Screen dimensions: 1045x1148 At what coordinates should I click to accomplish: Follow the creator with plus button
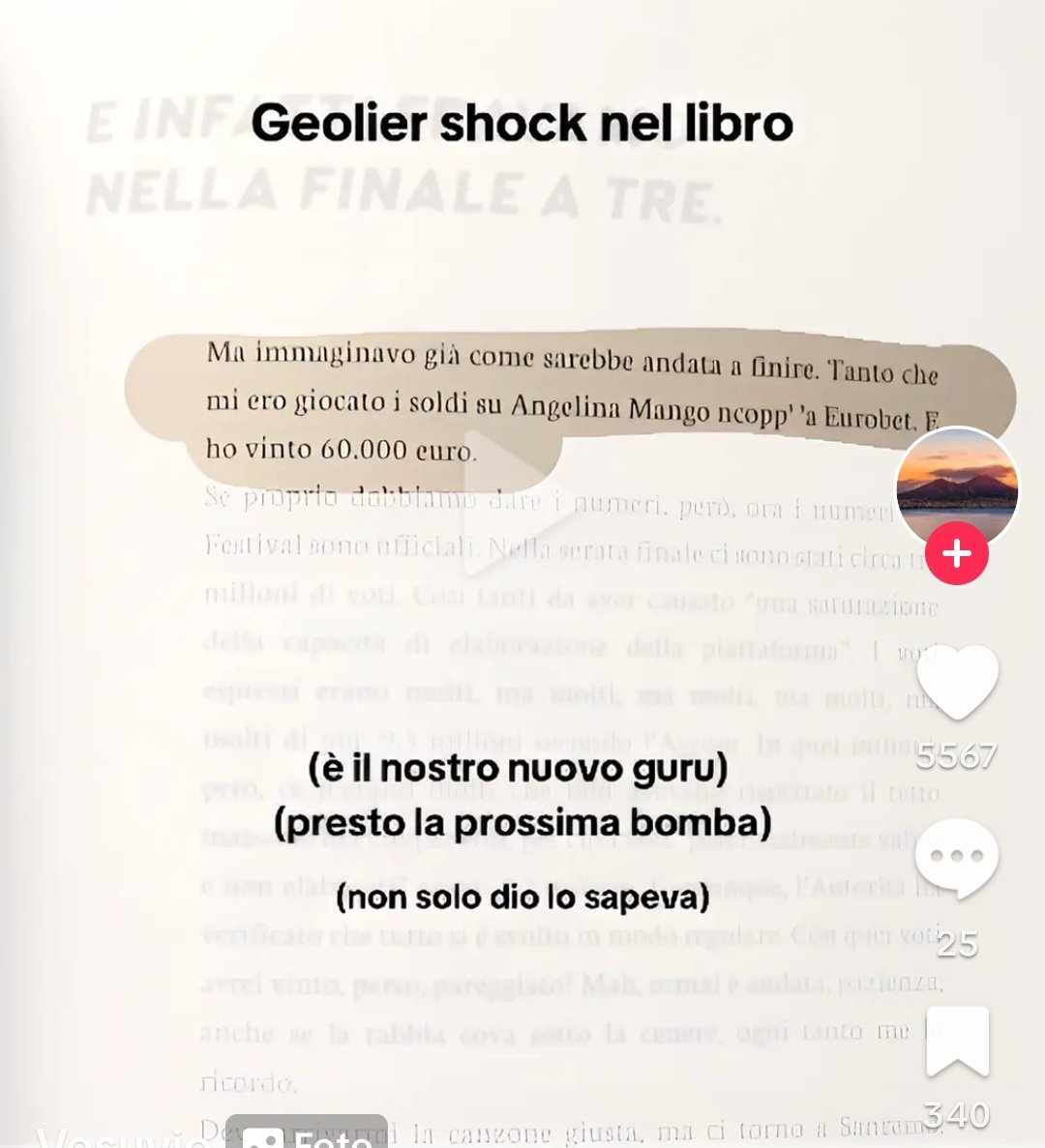click(x=956, y=554)
